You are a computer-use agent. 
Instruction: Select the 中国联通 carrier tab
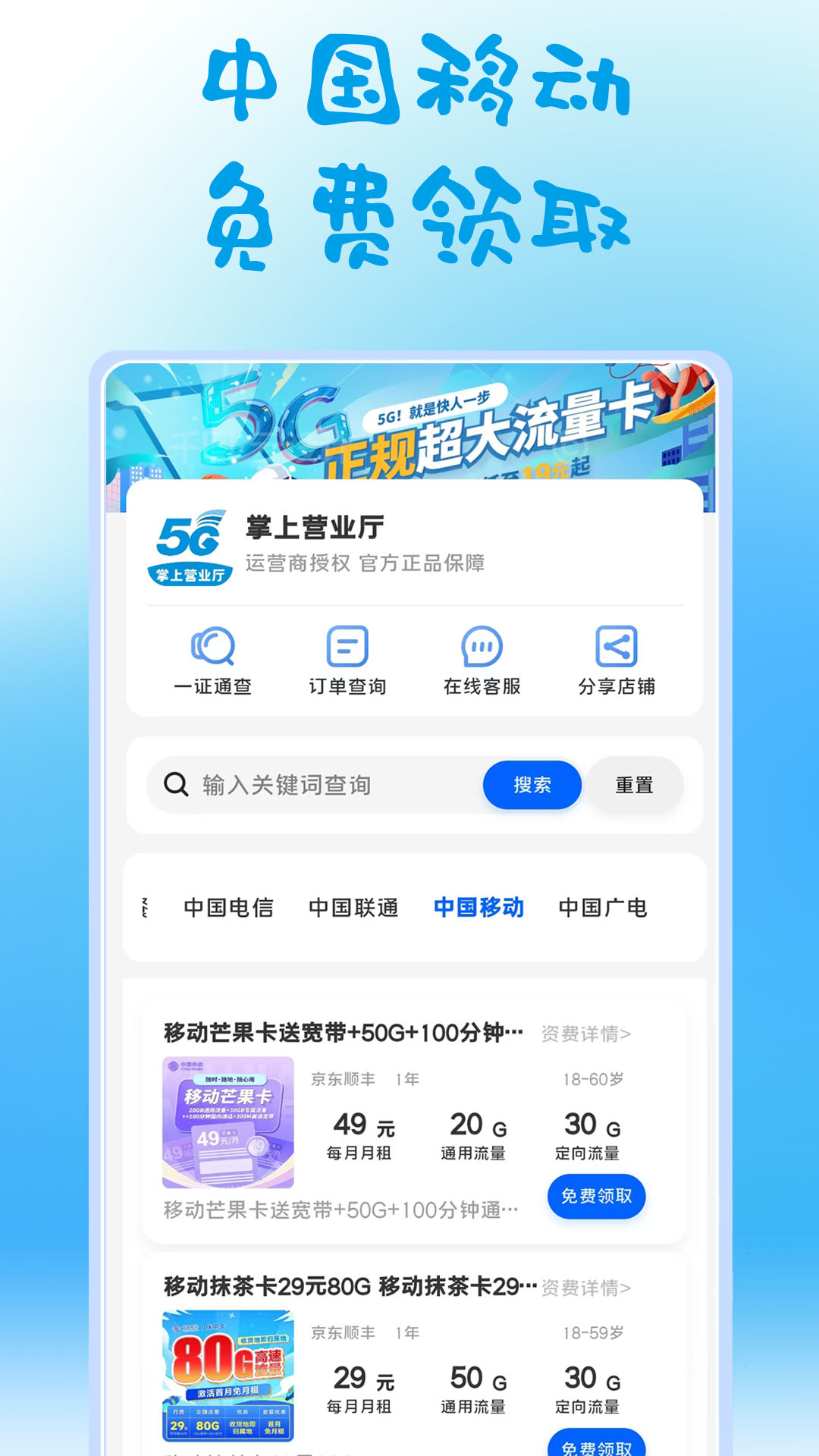(x=353, y=908)
